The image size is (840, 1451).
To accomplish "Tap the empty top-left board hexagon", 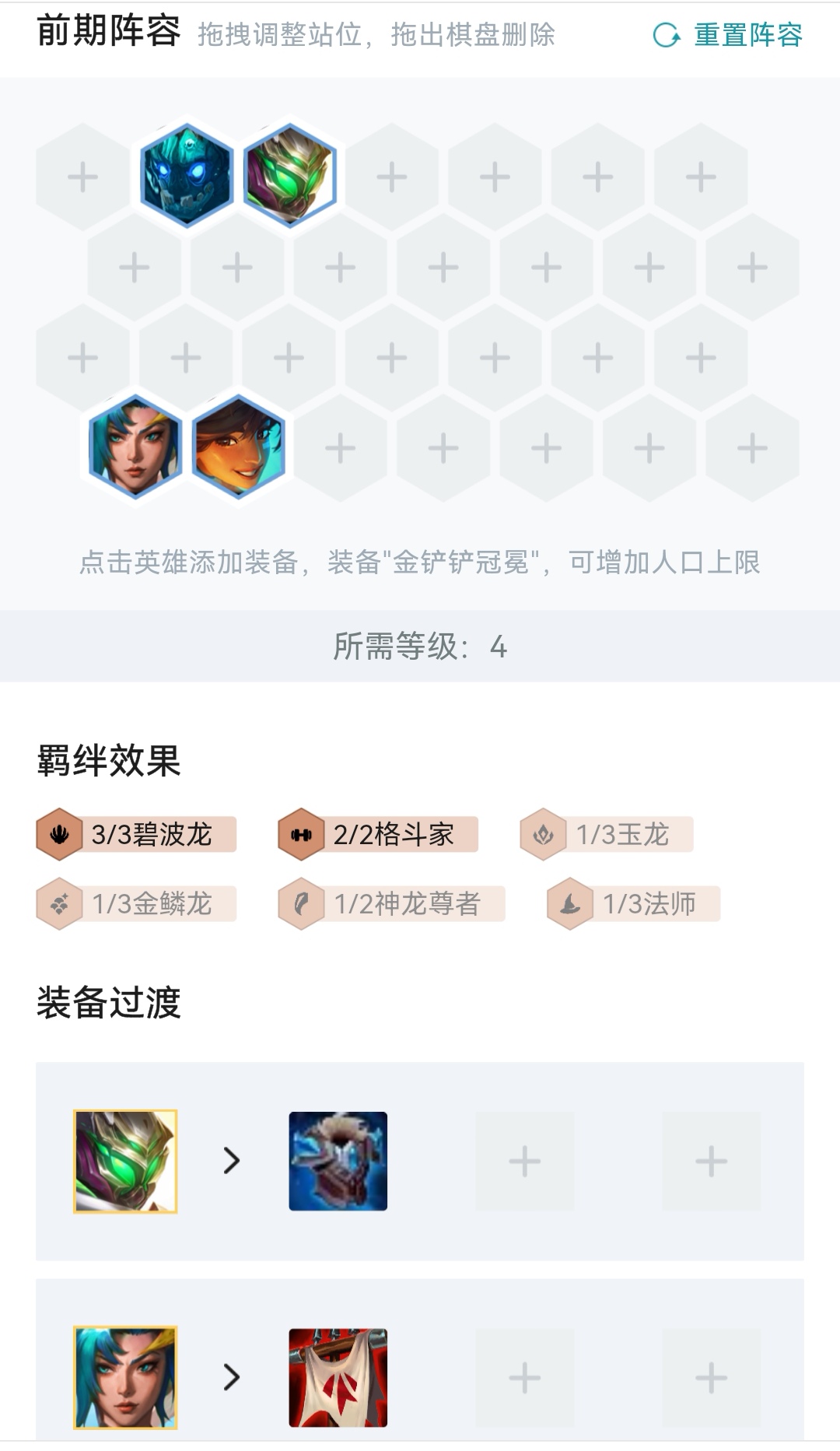I will click(83, 177).
